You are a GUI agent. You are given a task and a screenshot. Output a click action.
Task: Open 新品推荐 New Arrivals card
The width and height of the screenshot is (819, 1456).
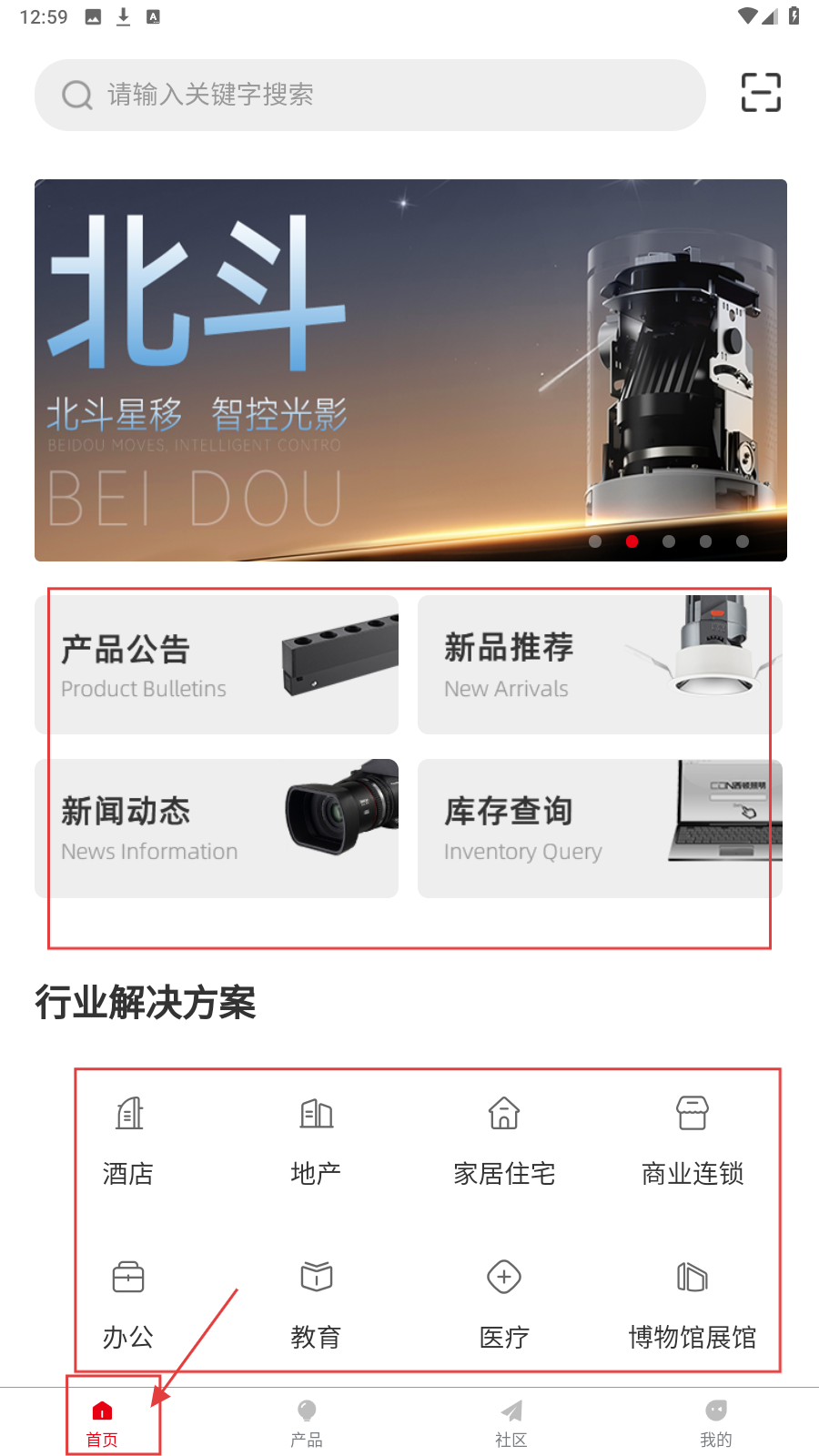[599, 665]
